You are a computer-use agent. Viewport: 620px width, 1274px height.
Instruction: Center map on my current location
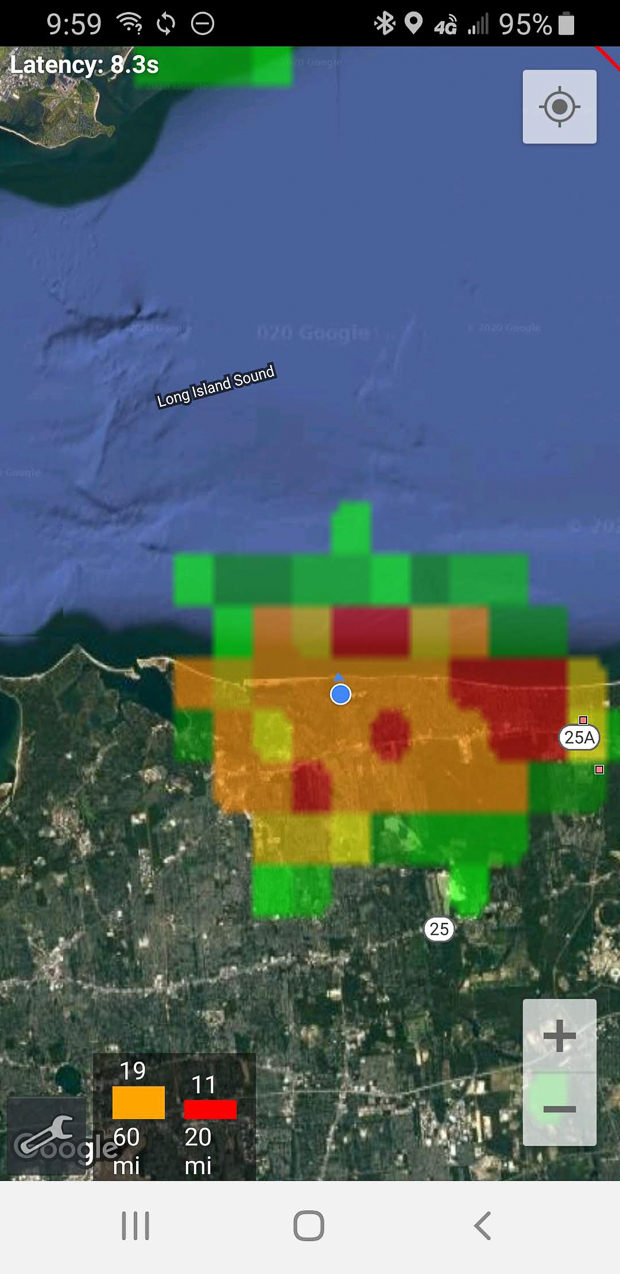[x=559, y=107]
